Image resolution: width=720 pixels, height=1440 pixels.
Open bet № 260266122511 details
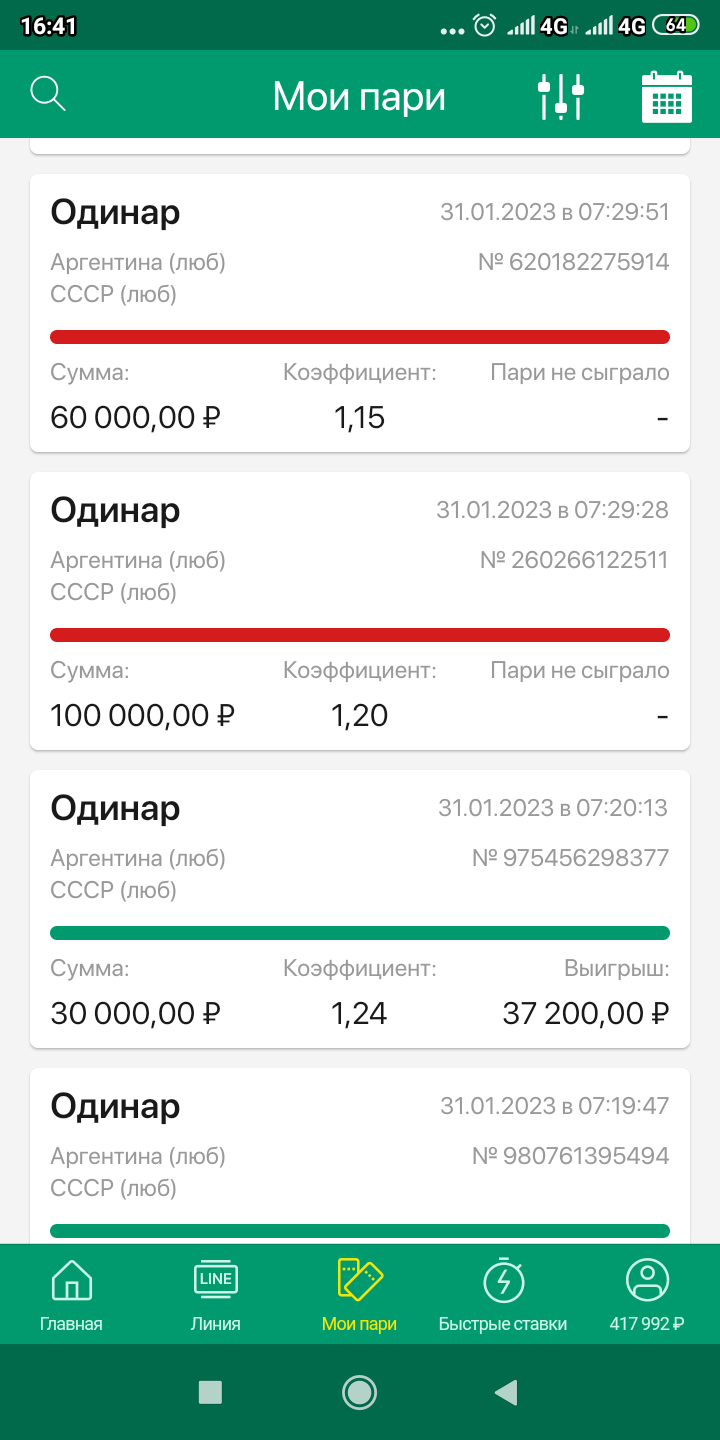tap(360, 610)
